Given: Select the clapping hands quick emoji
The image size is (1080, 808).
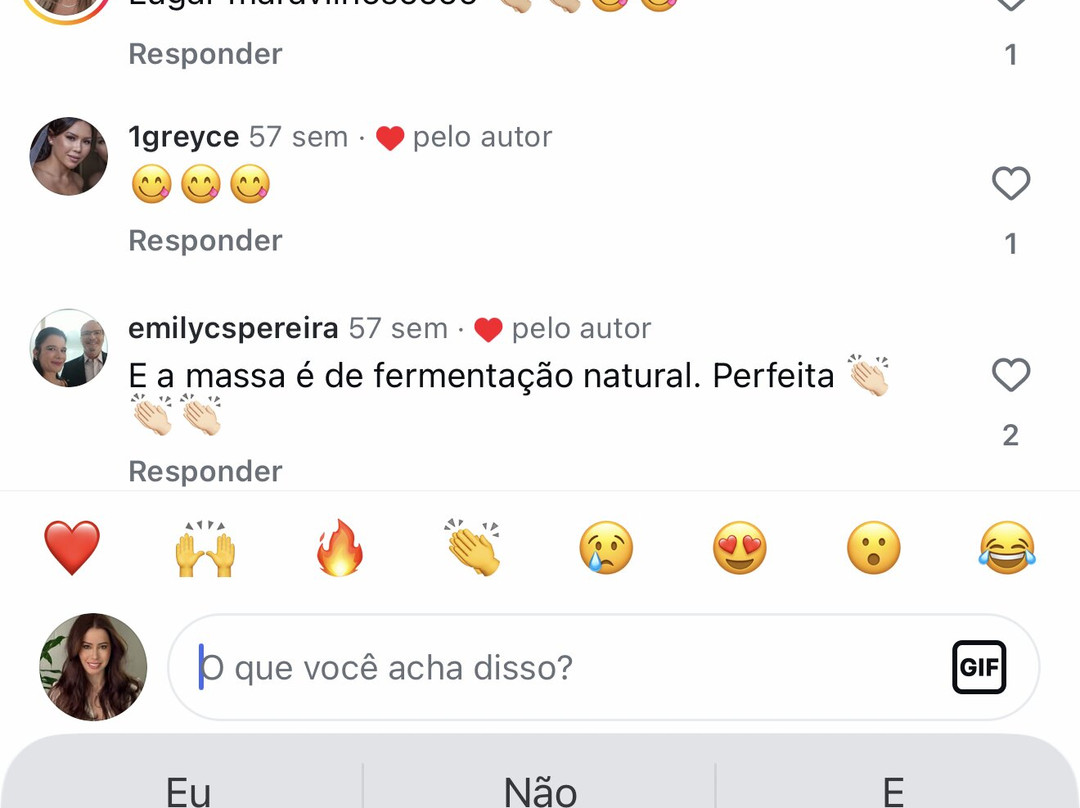Looking at the screenshot, I should coord(473,548).
